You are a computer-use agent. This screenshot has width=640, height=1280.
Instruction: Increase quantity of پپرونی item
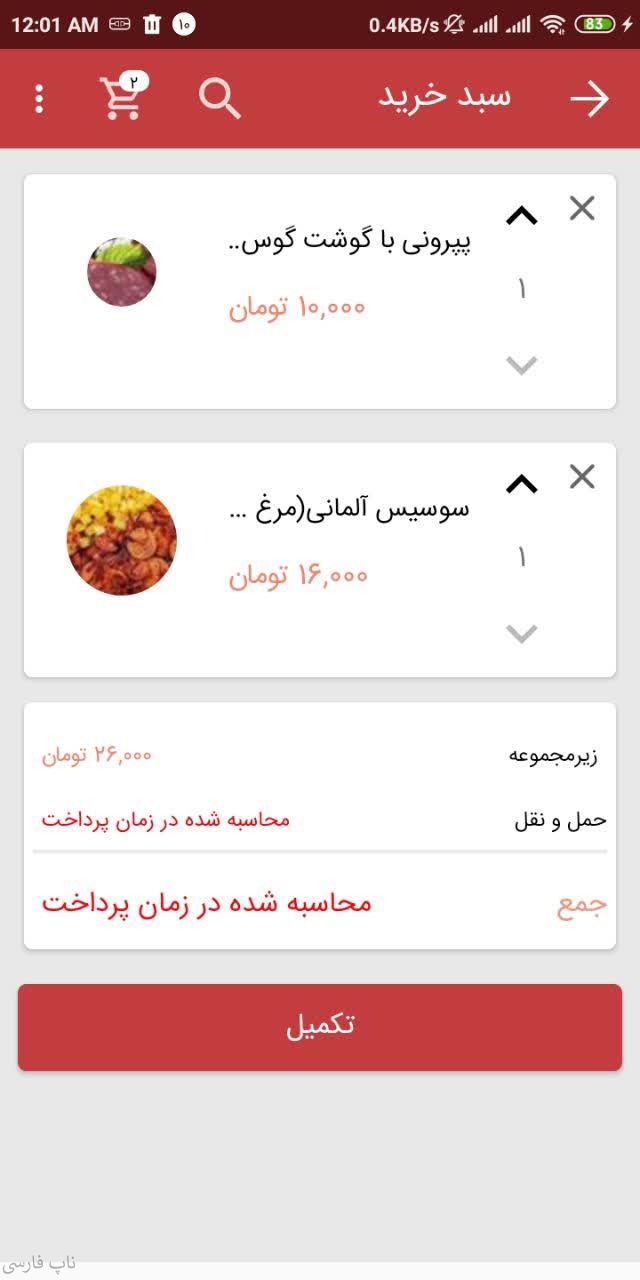coord(521,215)
